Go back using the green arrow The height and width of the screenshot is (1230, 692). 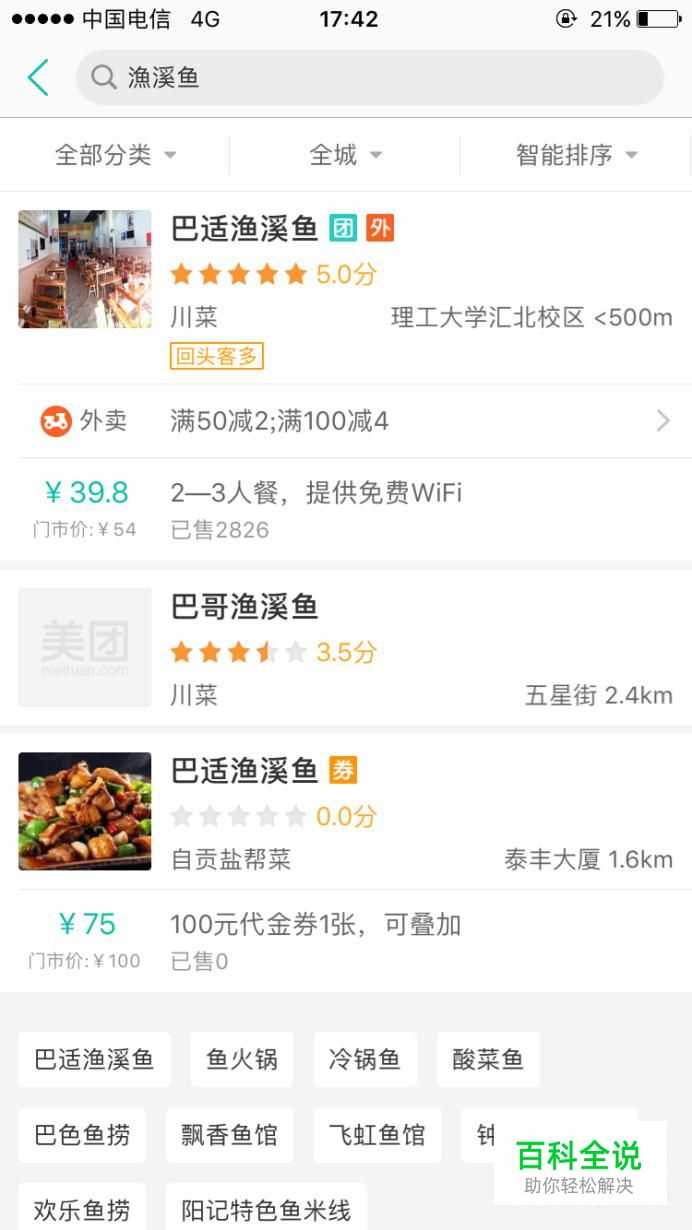(x=38, y=78)
